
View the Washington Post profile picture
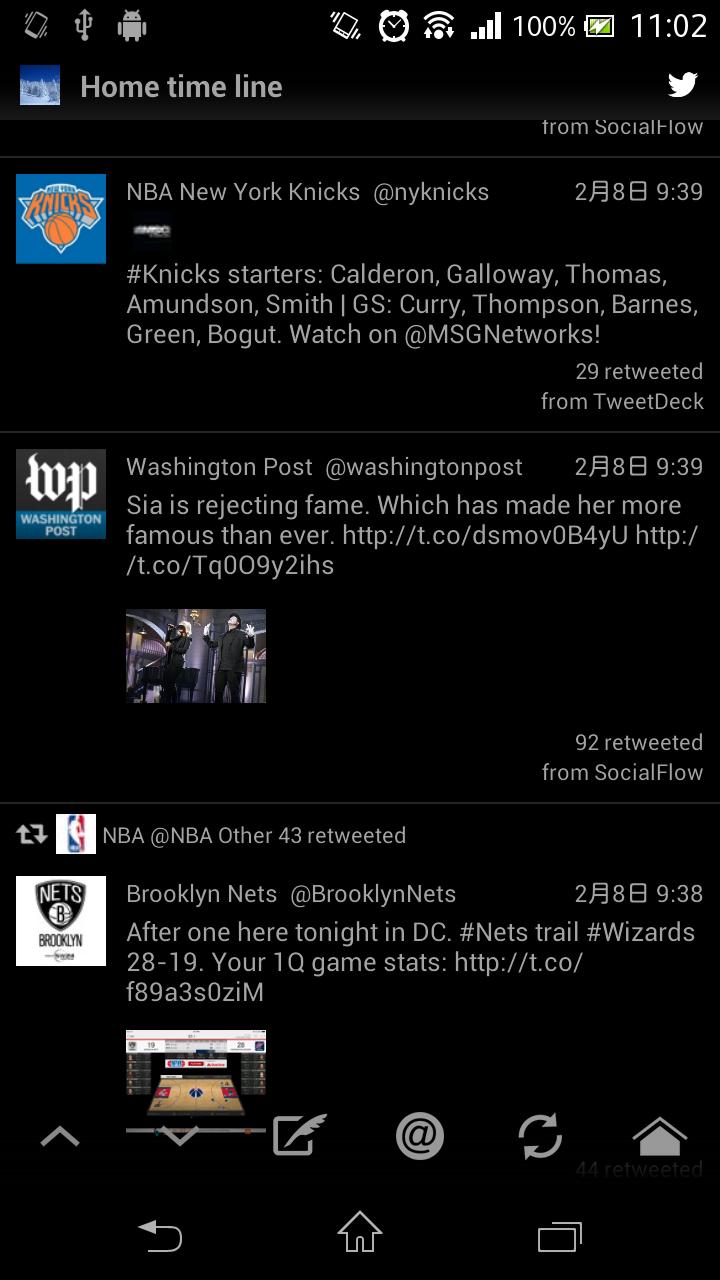click(61, 494)
